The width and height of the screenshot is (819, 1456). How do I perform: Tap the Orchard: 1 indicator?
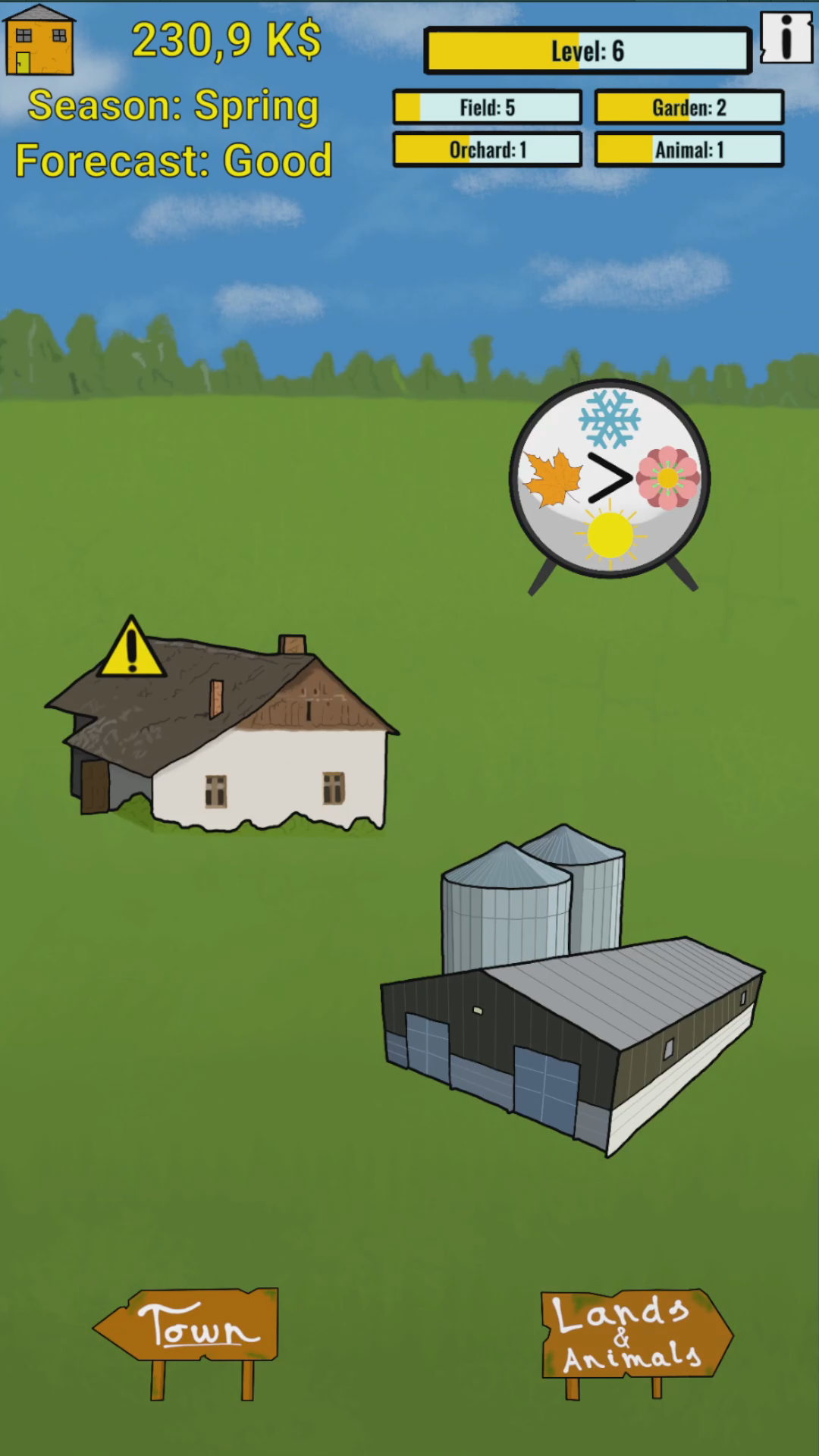[x=486, y=150]
